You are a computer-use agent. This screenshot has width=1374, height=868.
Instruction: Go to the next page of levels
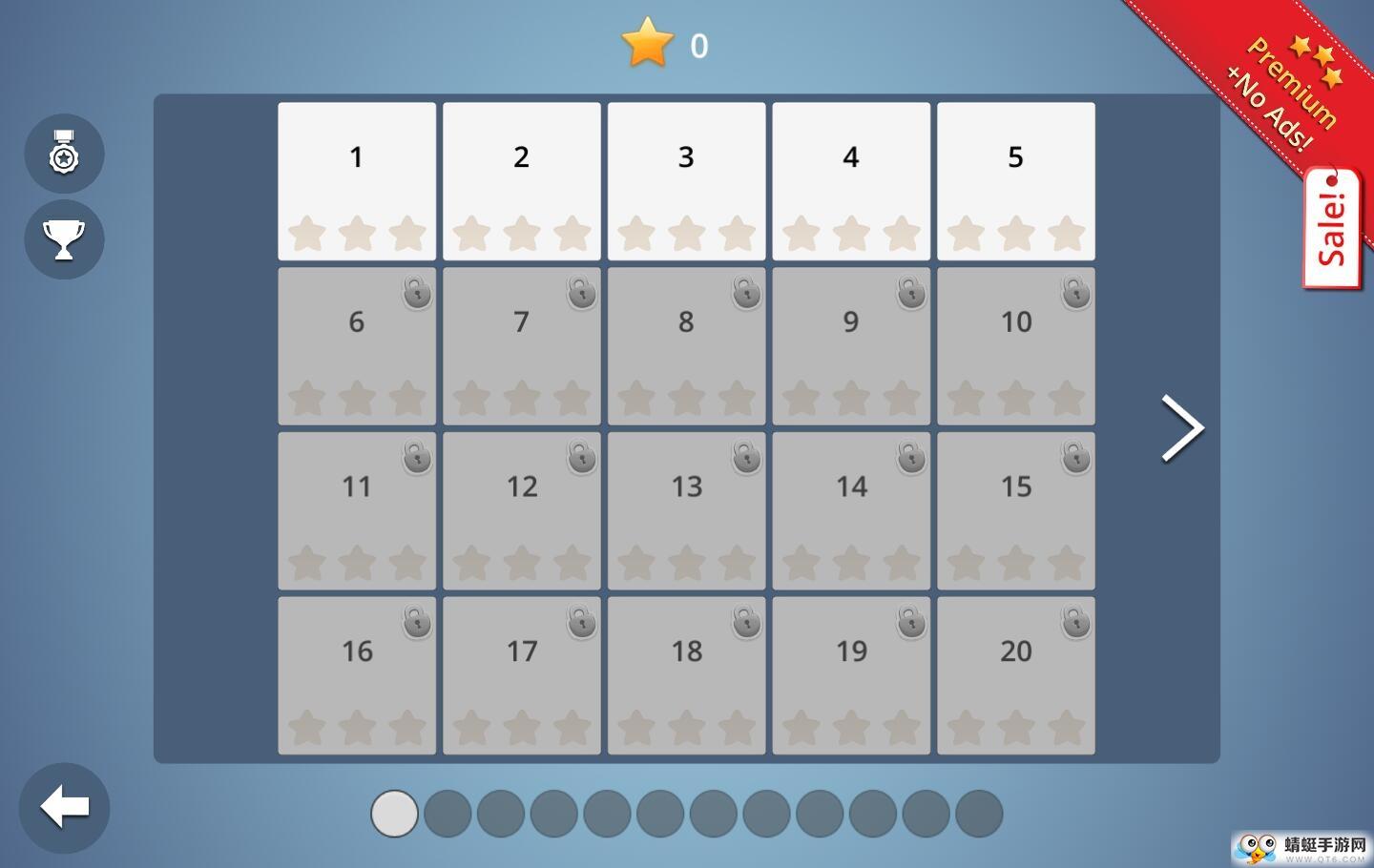(x=1182, y=428)
